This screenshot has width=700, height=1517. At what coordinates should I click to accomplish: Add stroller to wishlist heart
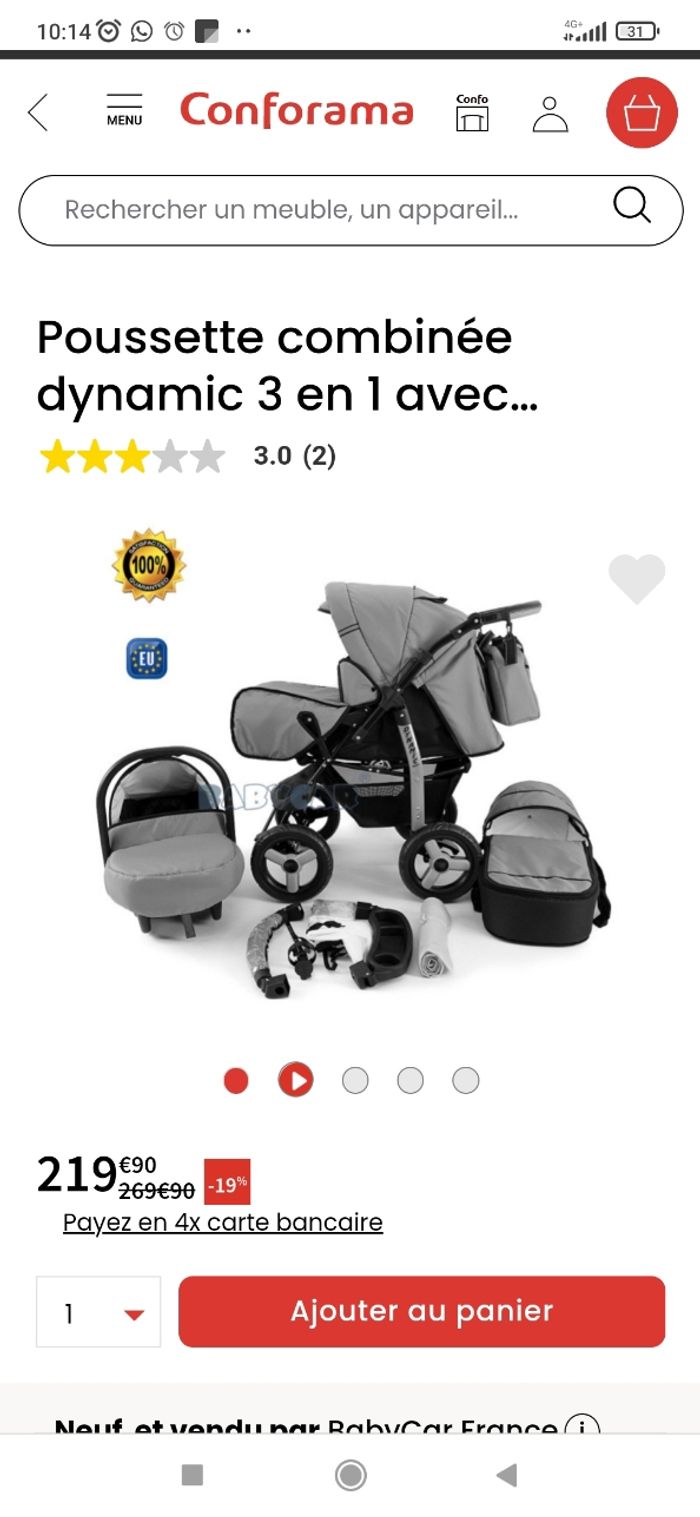coord(637,579)
